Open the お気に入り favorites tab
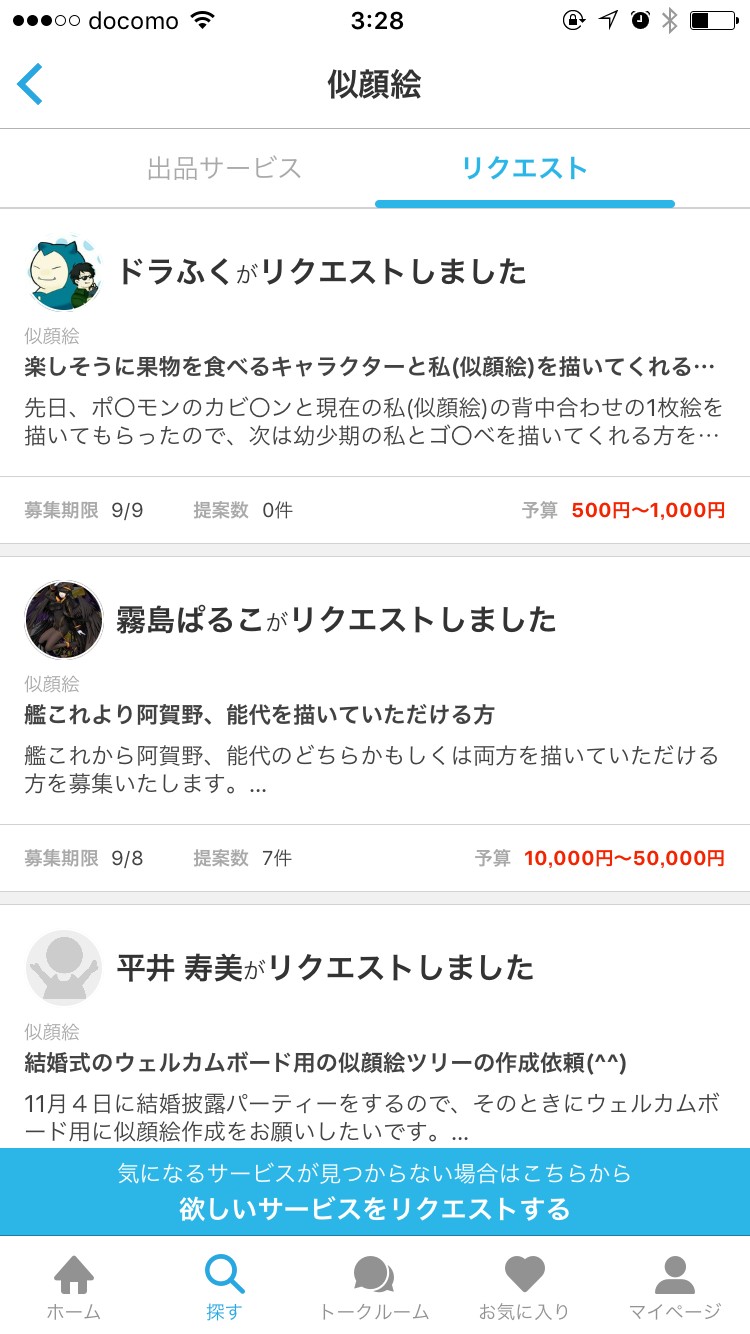This screenshot has height=1334, width=750. (x=524, y=1288)
